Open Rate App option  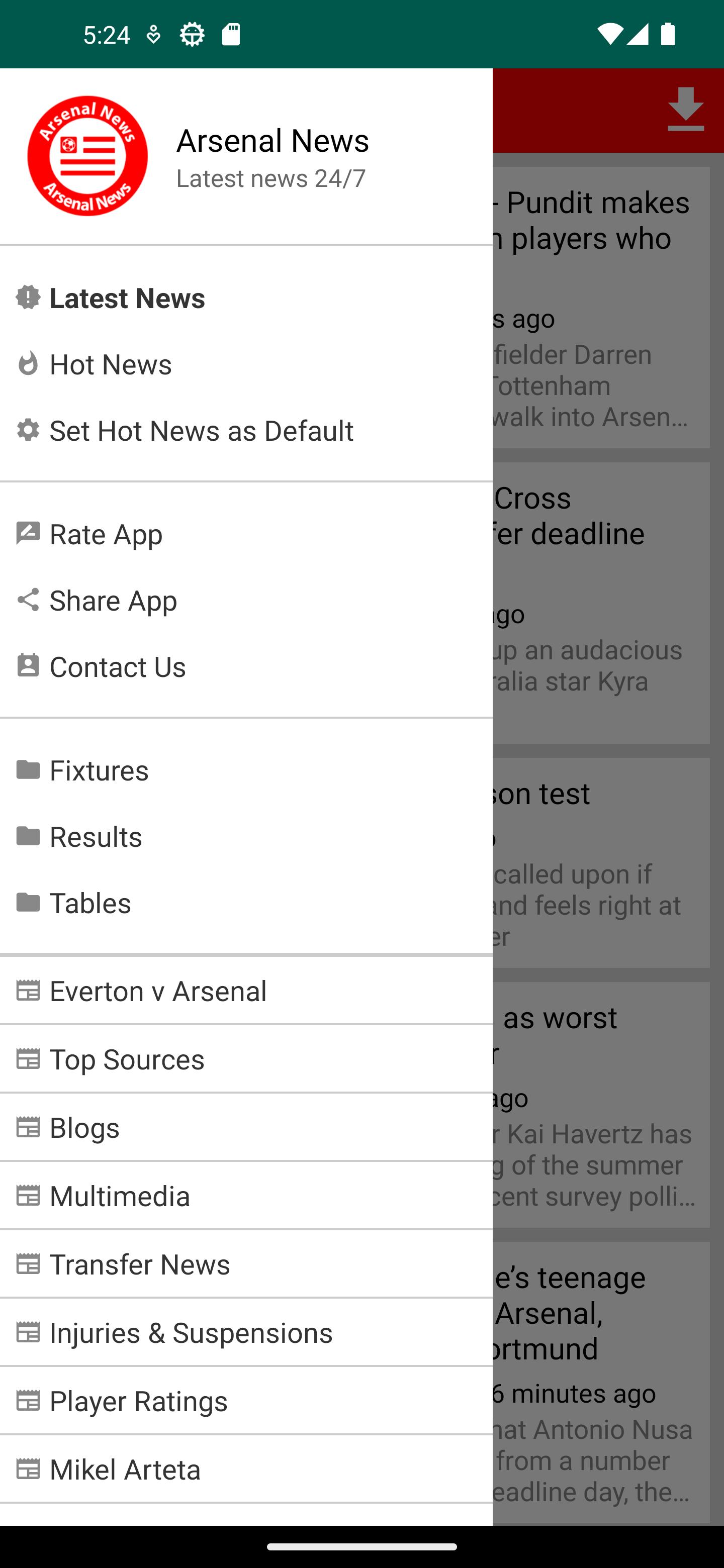(246, 534)
